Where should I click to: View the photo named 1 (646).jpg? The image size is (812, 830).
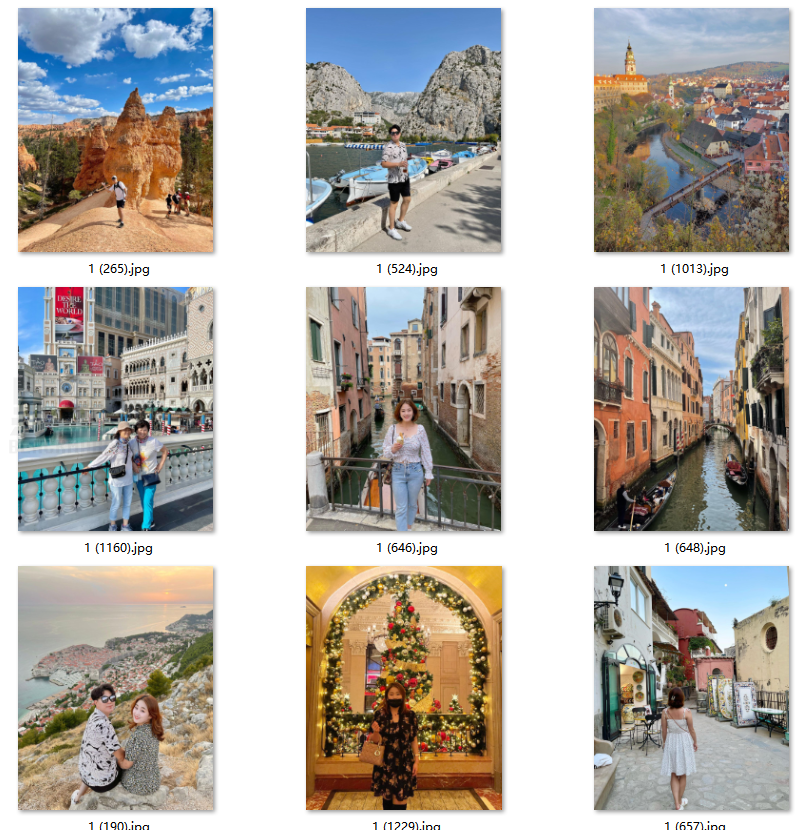[403, 409]
